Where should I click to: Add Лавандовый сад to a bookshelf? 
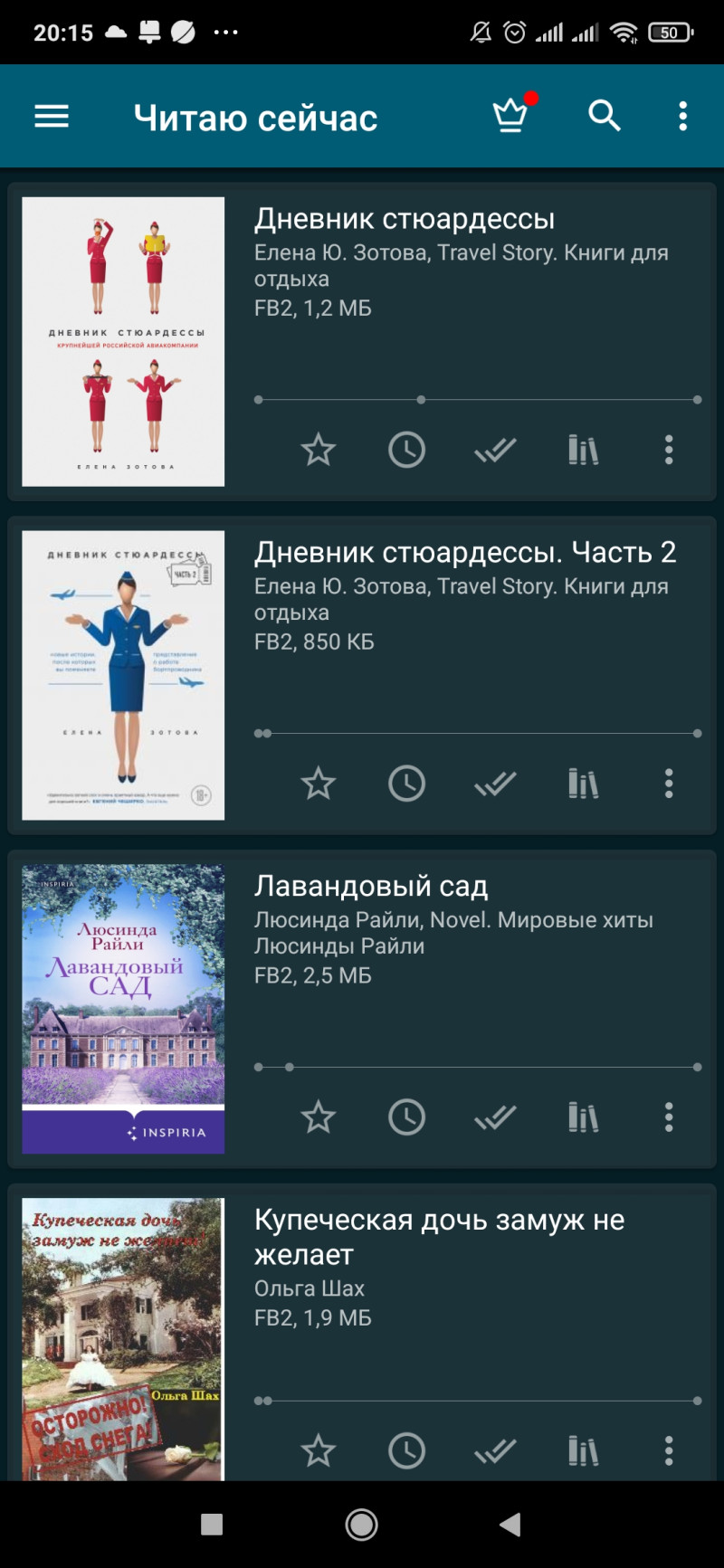(583, 1117)
